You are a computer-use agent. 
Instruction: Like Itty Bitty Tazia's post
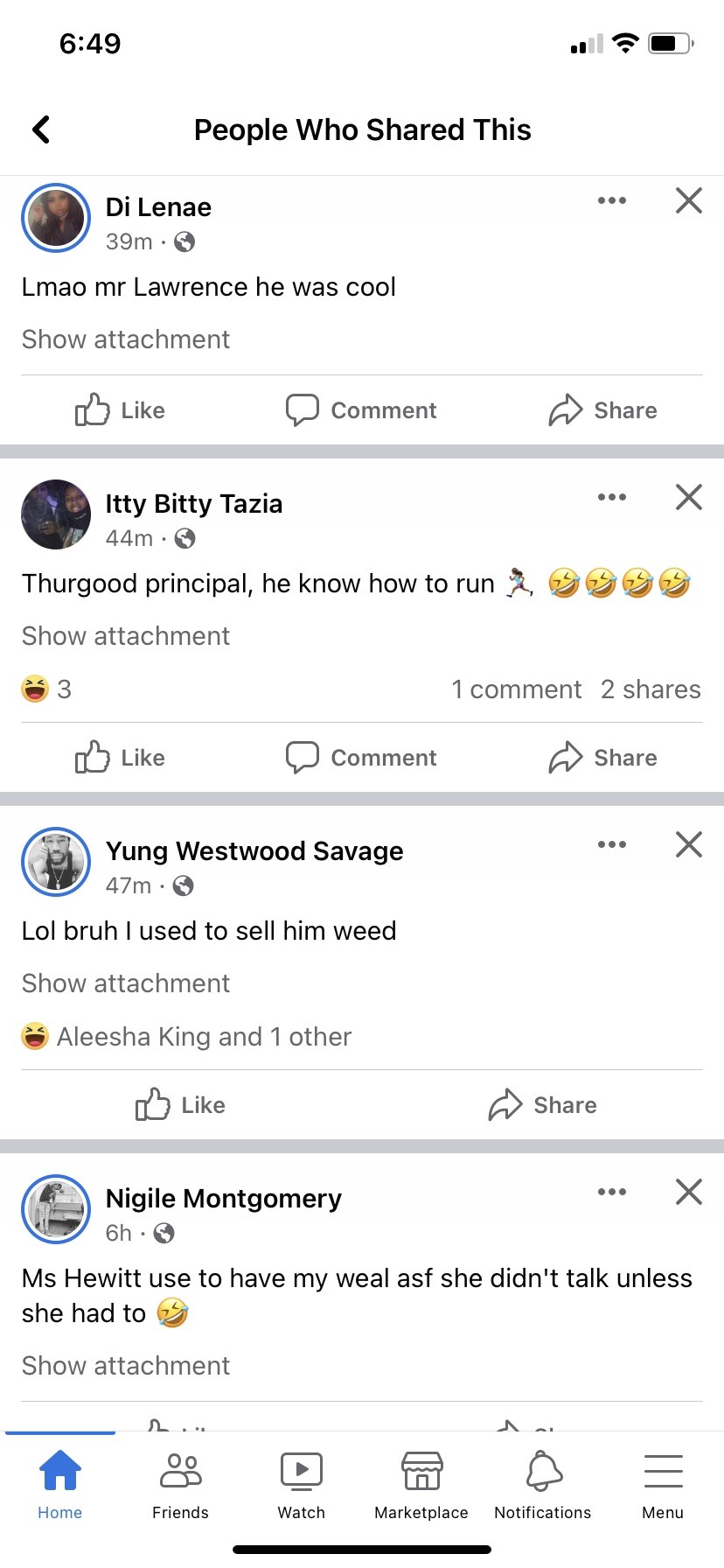pyautogui.click(x=120, y=757)
